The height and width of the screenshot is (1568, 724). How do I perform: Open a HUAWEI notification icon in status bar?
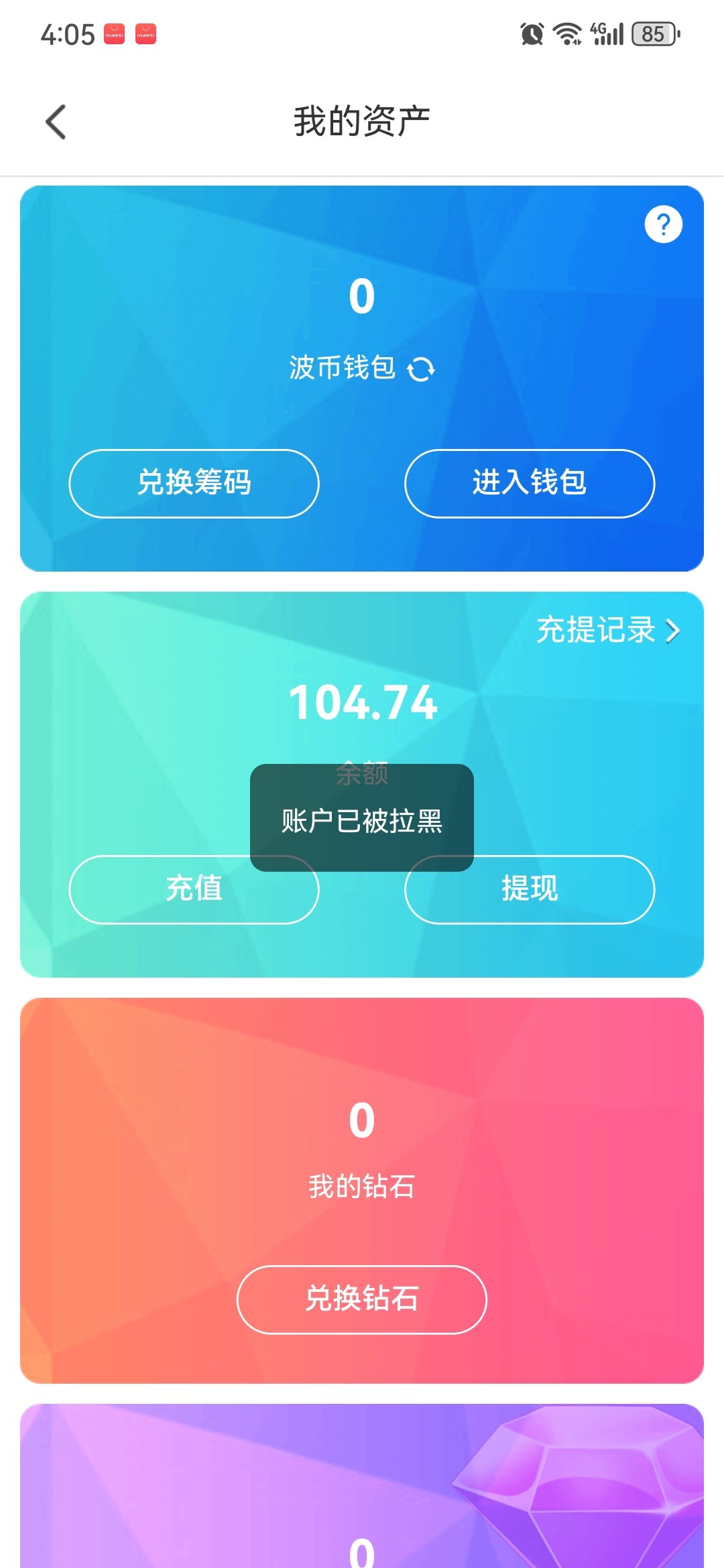point(113,34)
